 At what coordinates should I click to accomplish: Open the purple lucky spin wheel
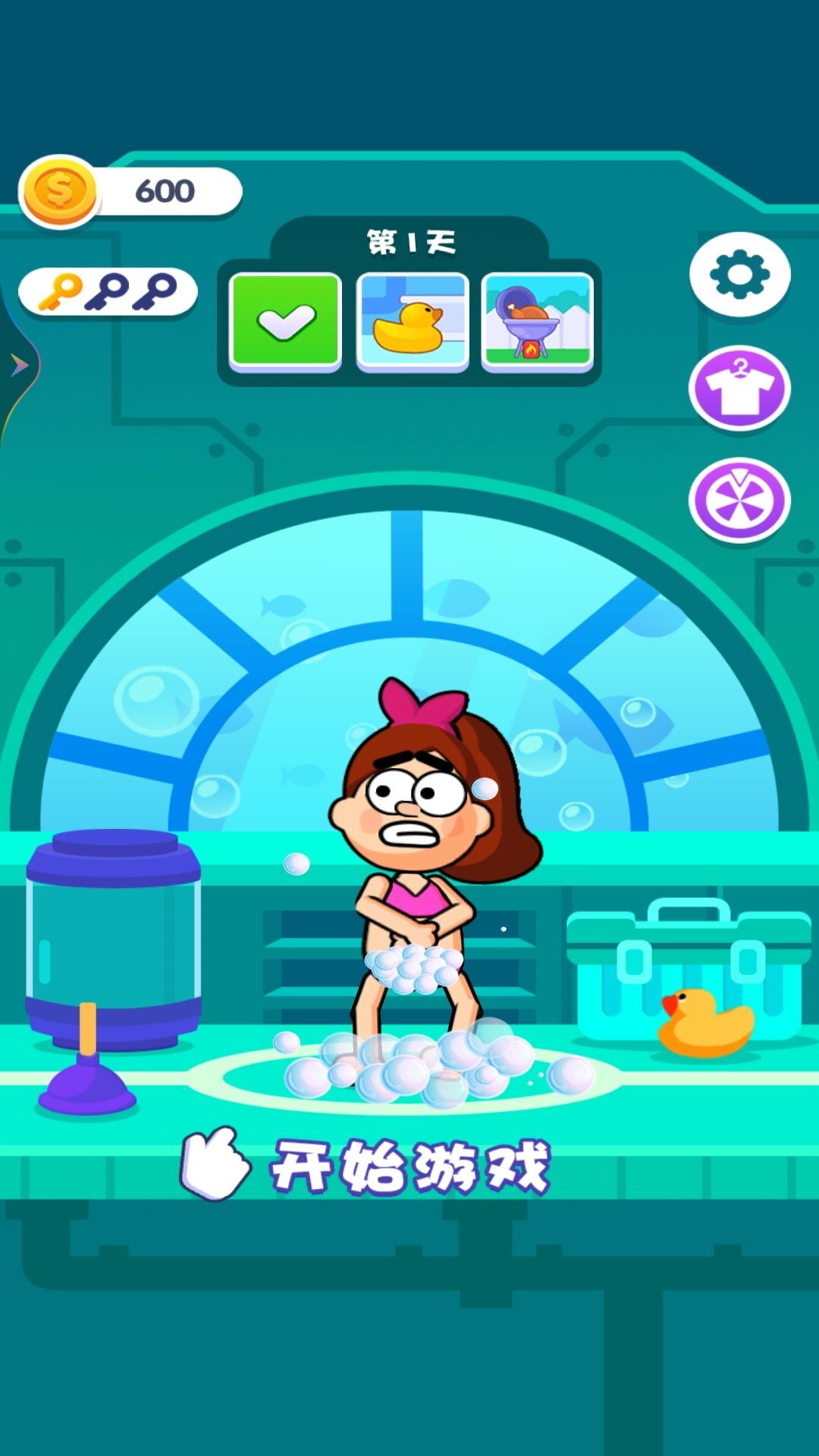(739, 500)
